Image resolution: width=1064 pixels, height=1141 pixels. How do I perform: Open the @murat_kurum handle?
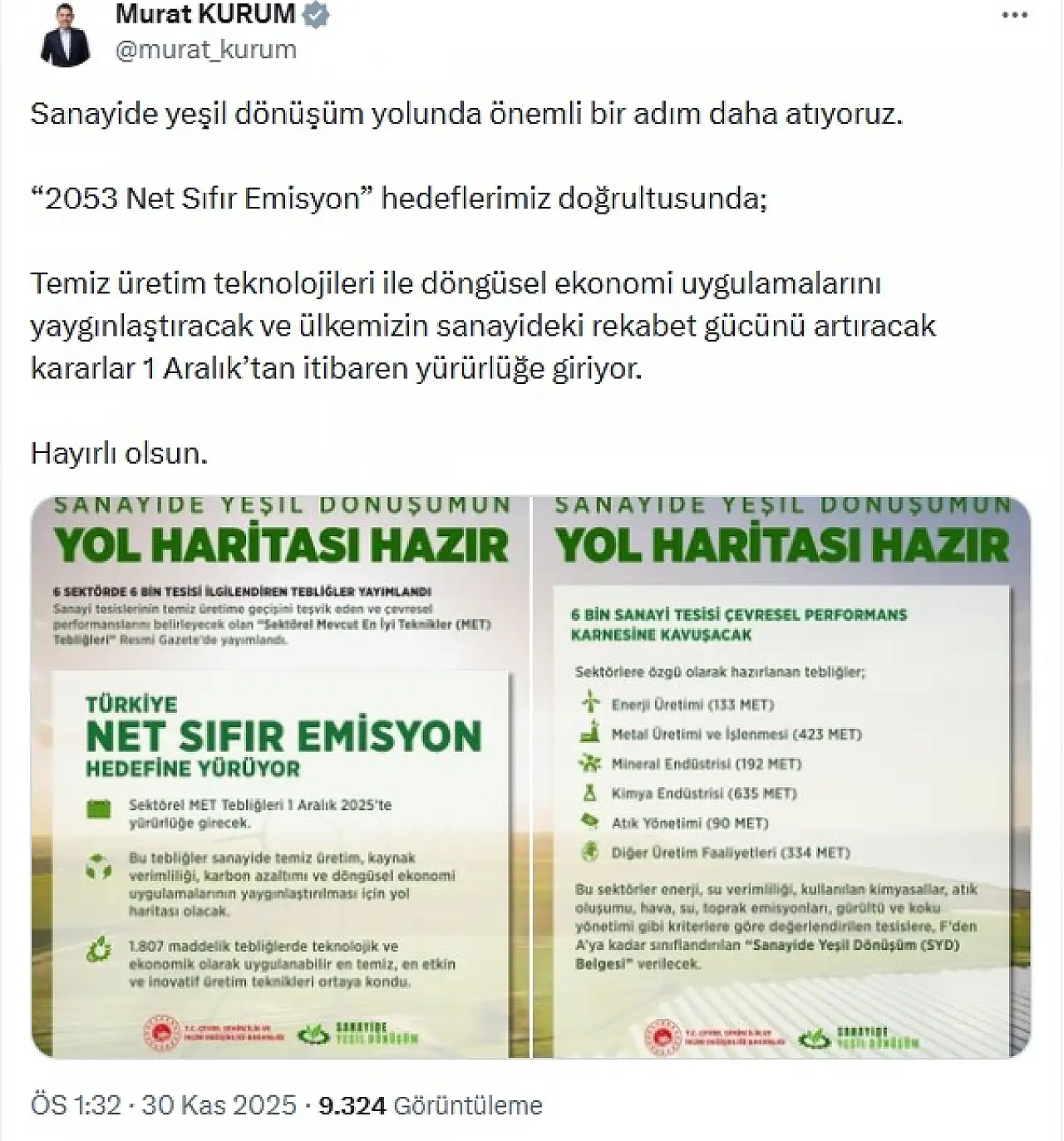point(205,50)
